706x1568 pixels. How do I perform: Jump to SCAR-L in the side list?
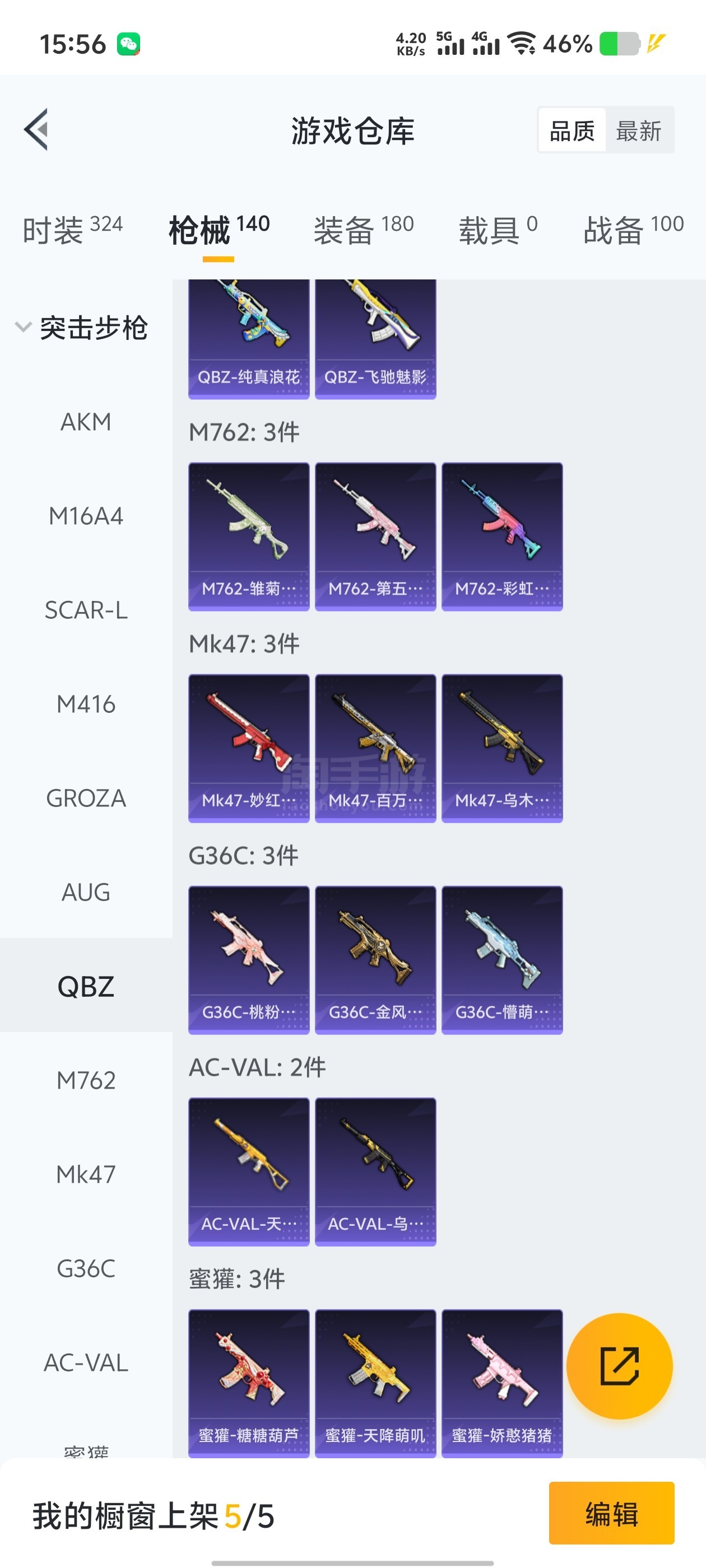[86, 610]
